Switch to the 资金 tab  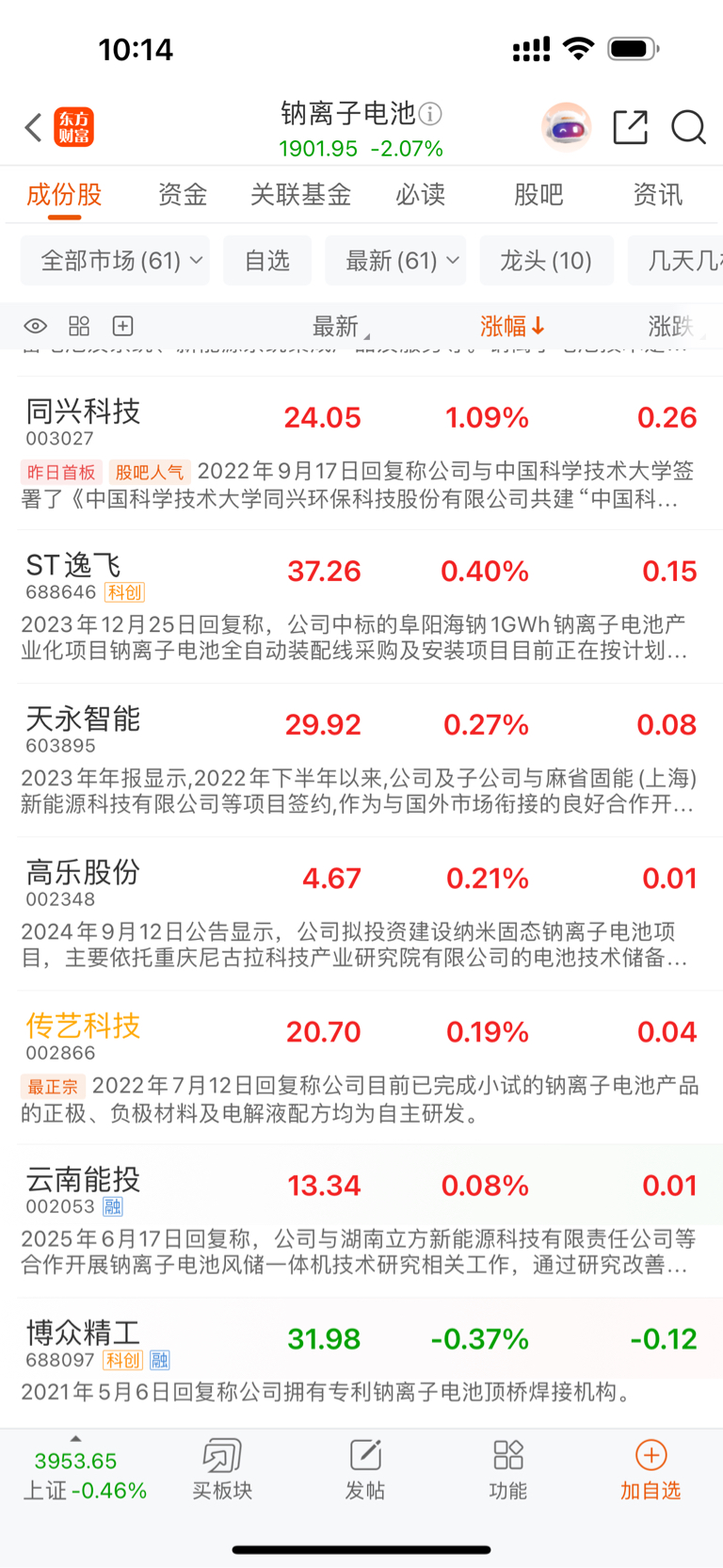pyautogui.click(x=182, y=195)
